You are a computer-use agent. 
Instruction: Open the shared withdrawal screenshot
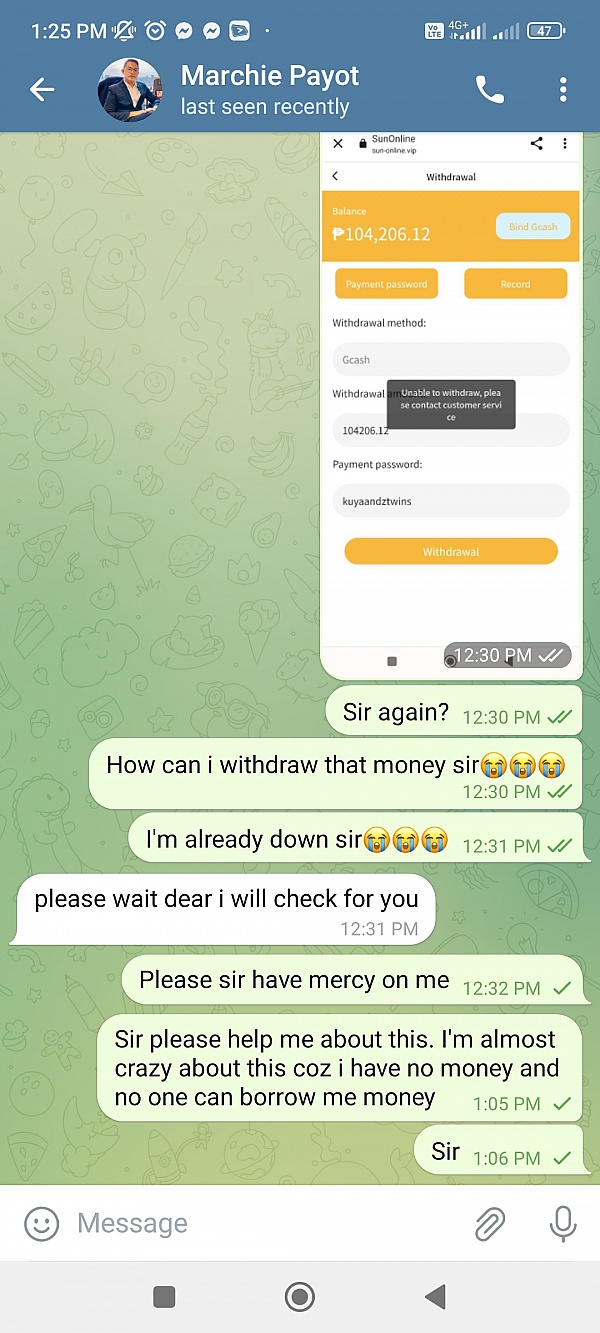point(450,400)
